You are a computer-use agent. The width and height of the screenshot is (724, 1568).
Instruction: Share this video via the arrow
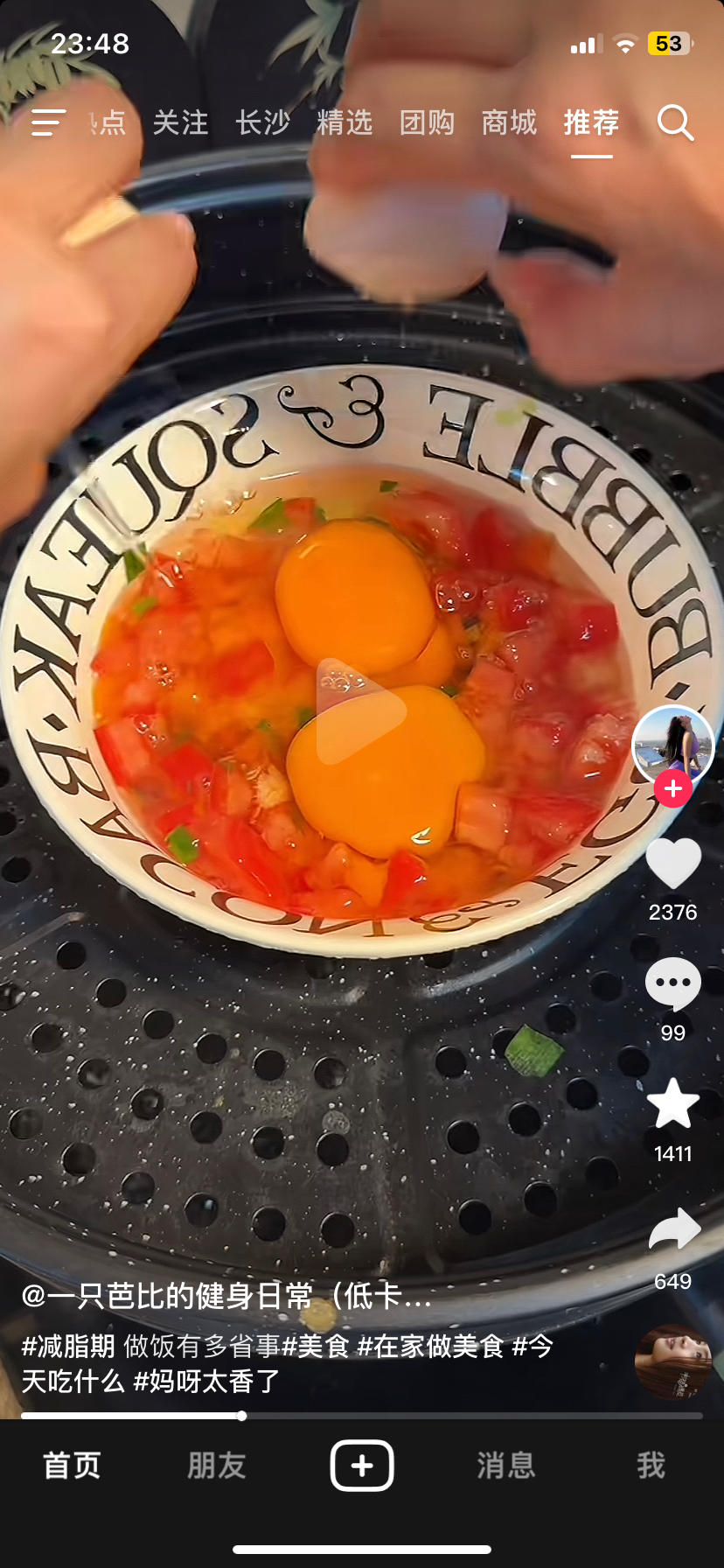tap(672, 1229)
